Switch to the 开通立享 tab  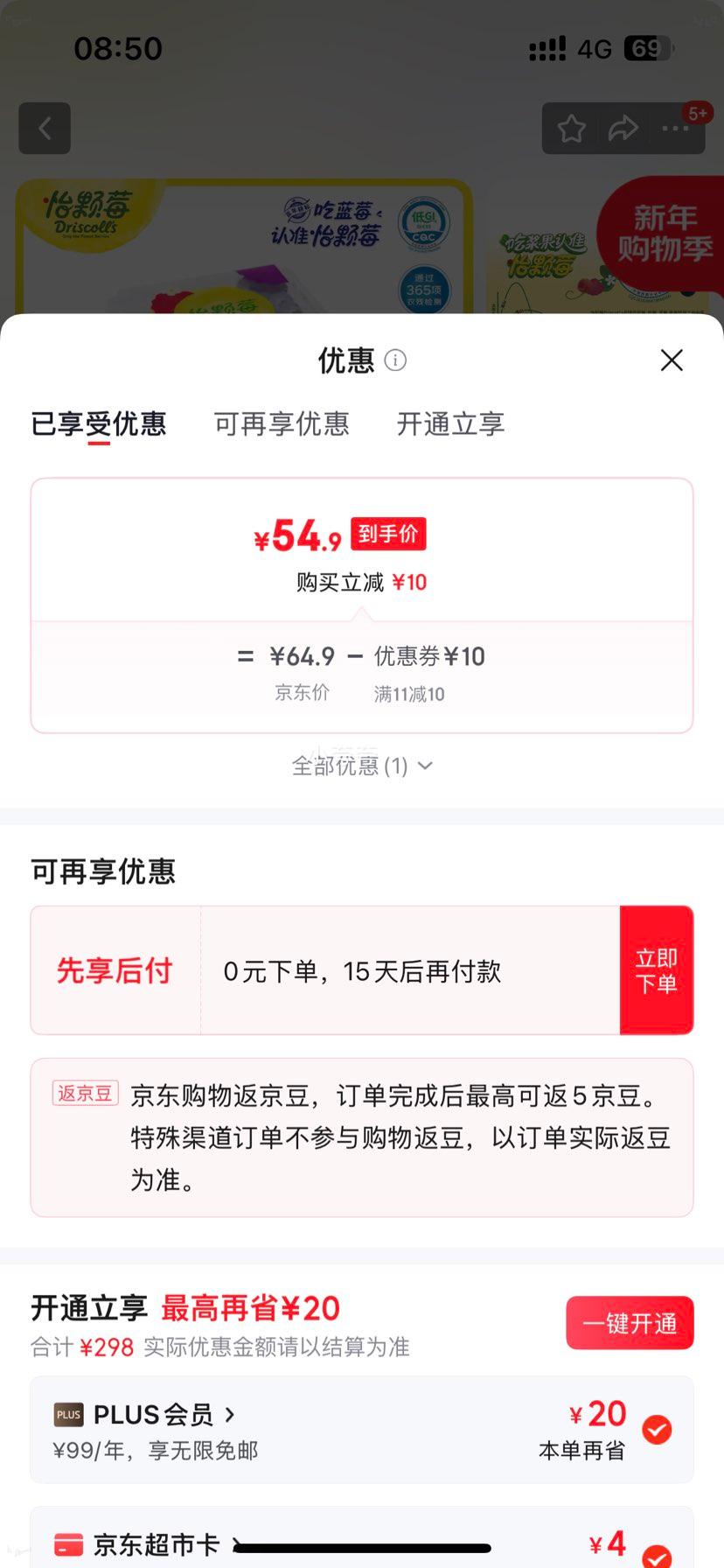pos(450,424)
